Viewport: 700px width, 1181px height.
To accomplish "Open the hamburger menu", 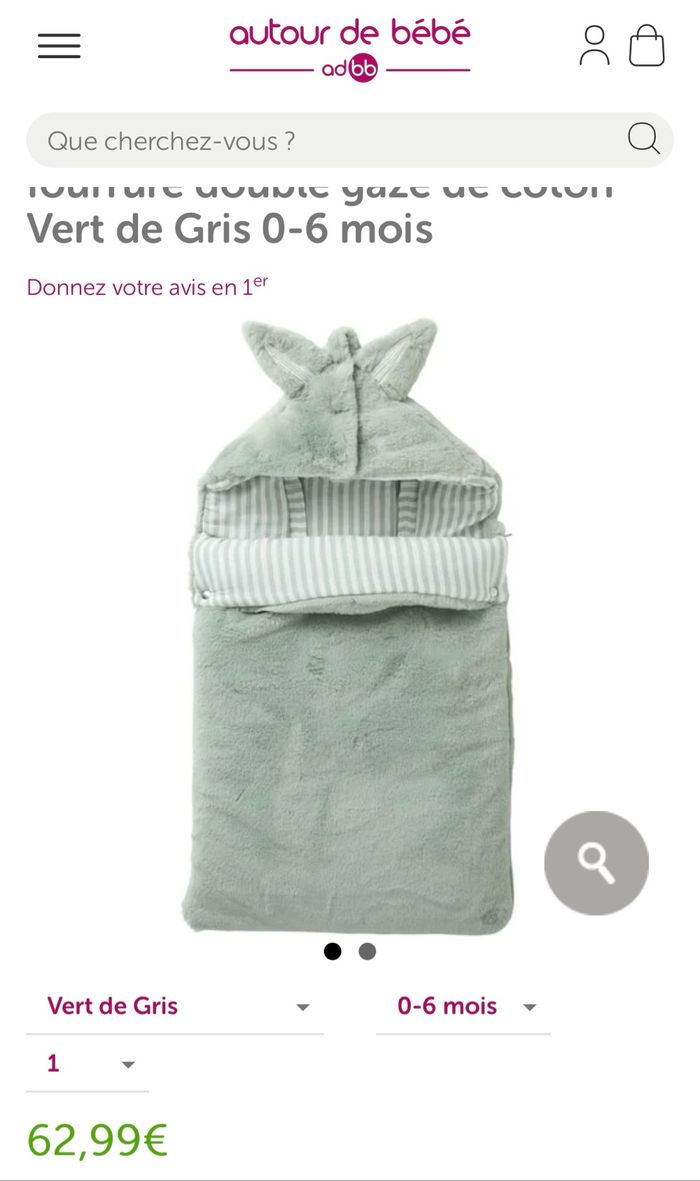I will 59,46.
